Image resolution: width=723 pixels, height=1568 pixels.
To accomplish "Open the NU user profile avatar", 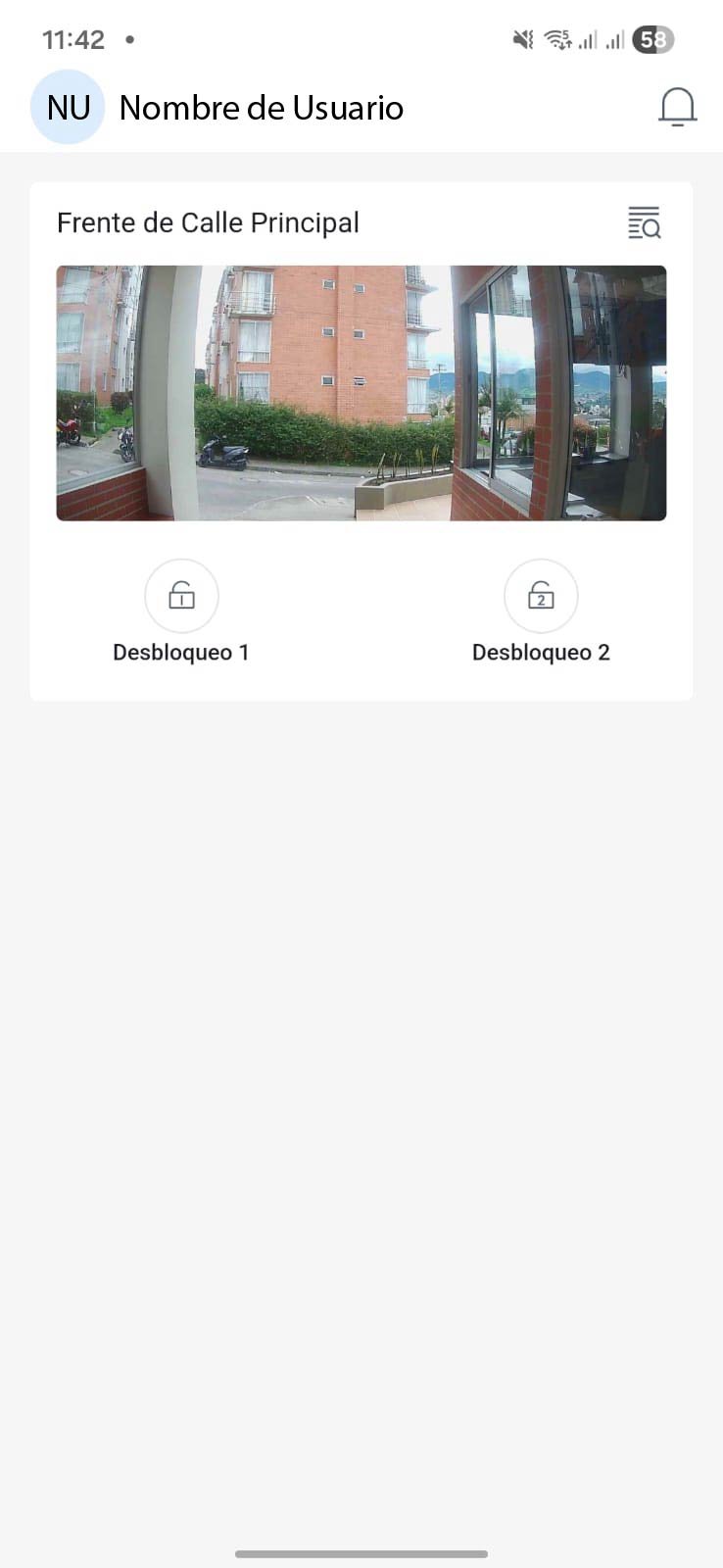I will point(68,107).
